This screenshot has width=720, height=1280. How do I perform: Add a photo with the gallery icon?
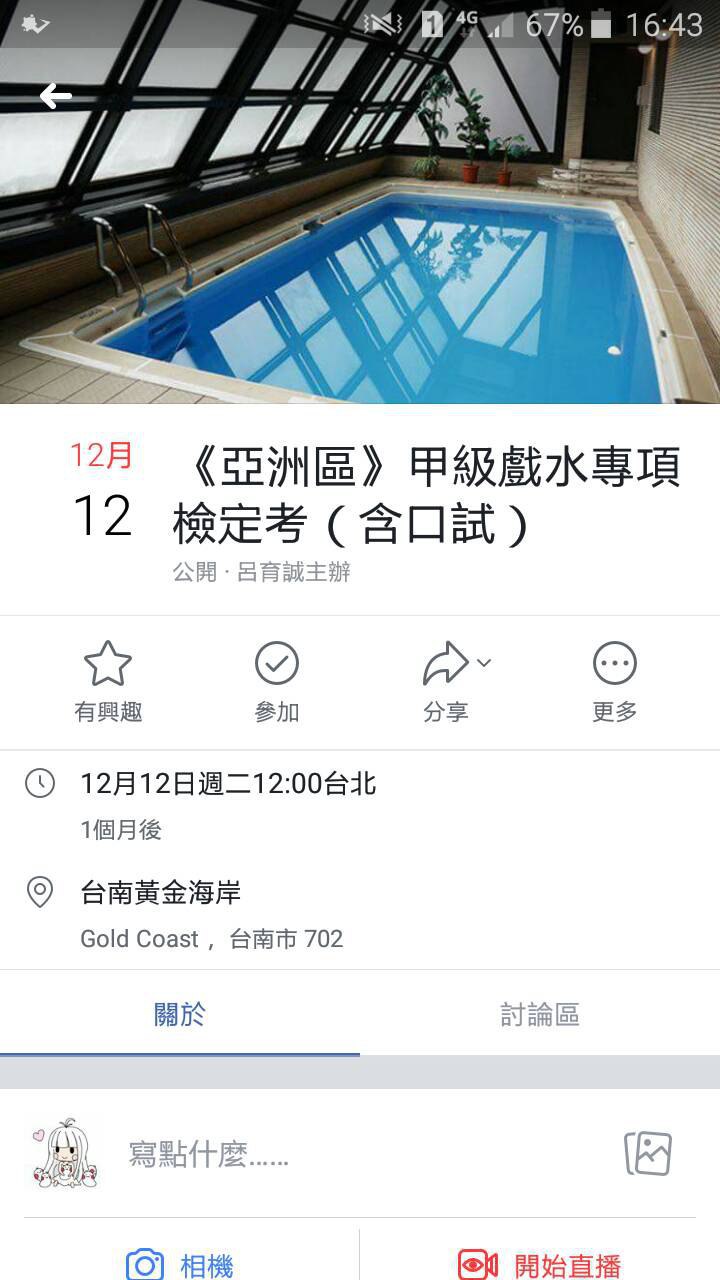[x=647, y=1153]
